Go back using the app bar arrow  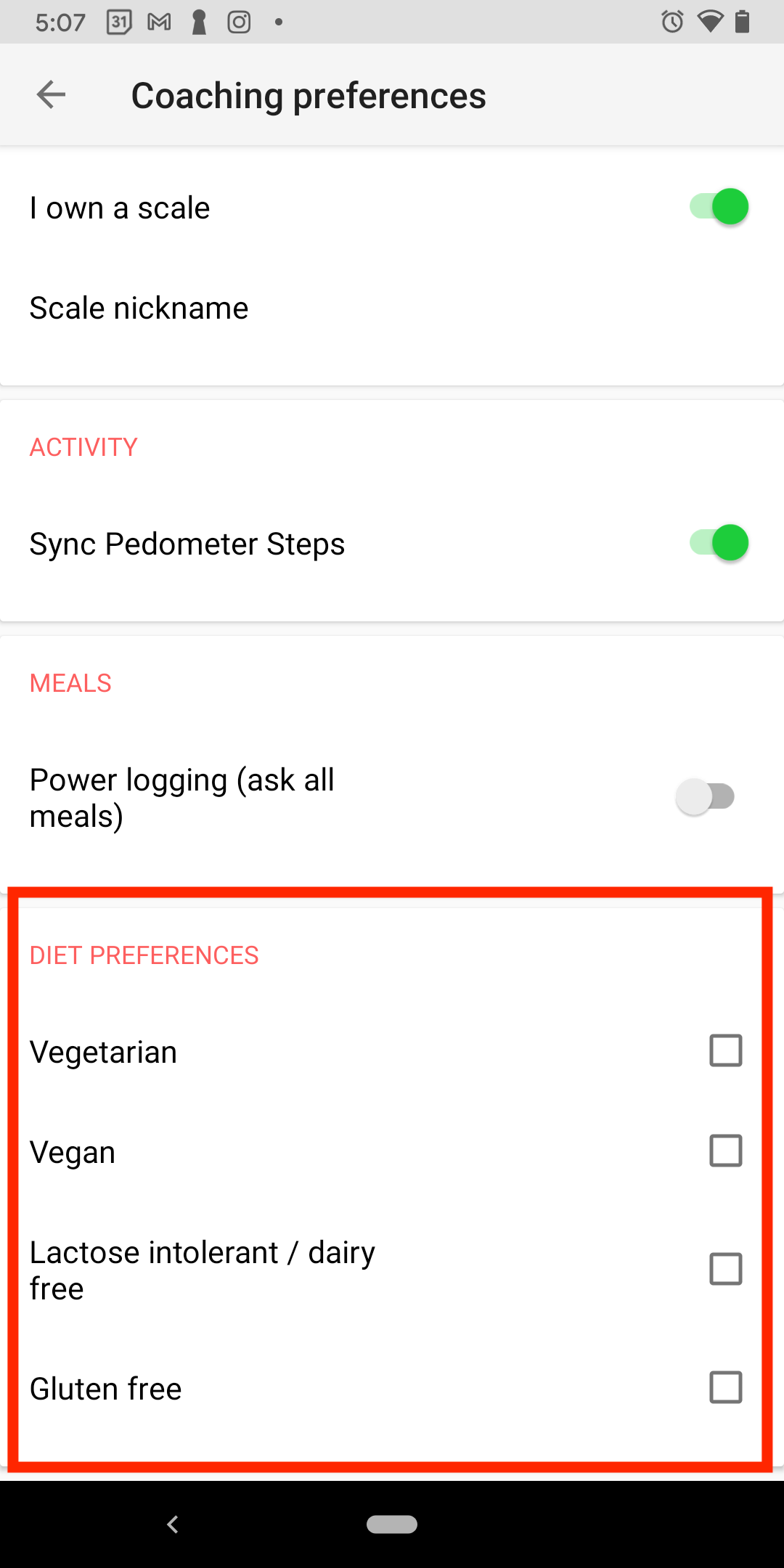point(51,95)
